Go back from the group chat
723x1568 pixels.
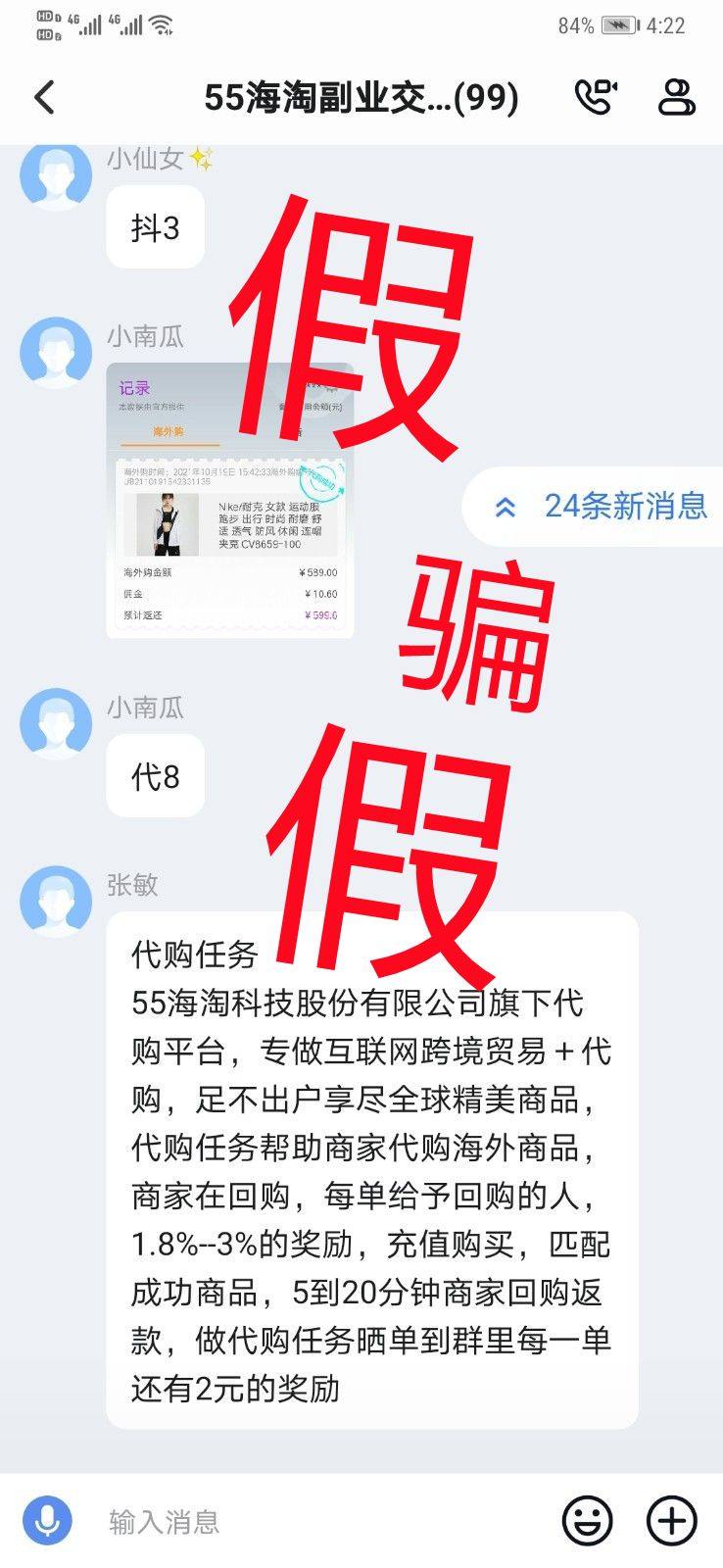pos(45,97)
